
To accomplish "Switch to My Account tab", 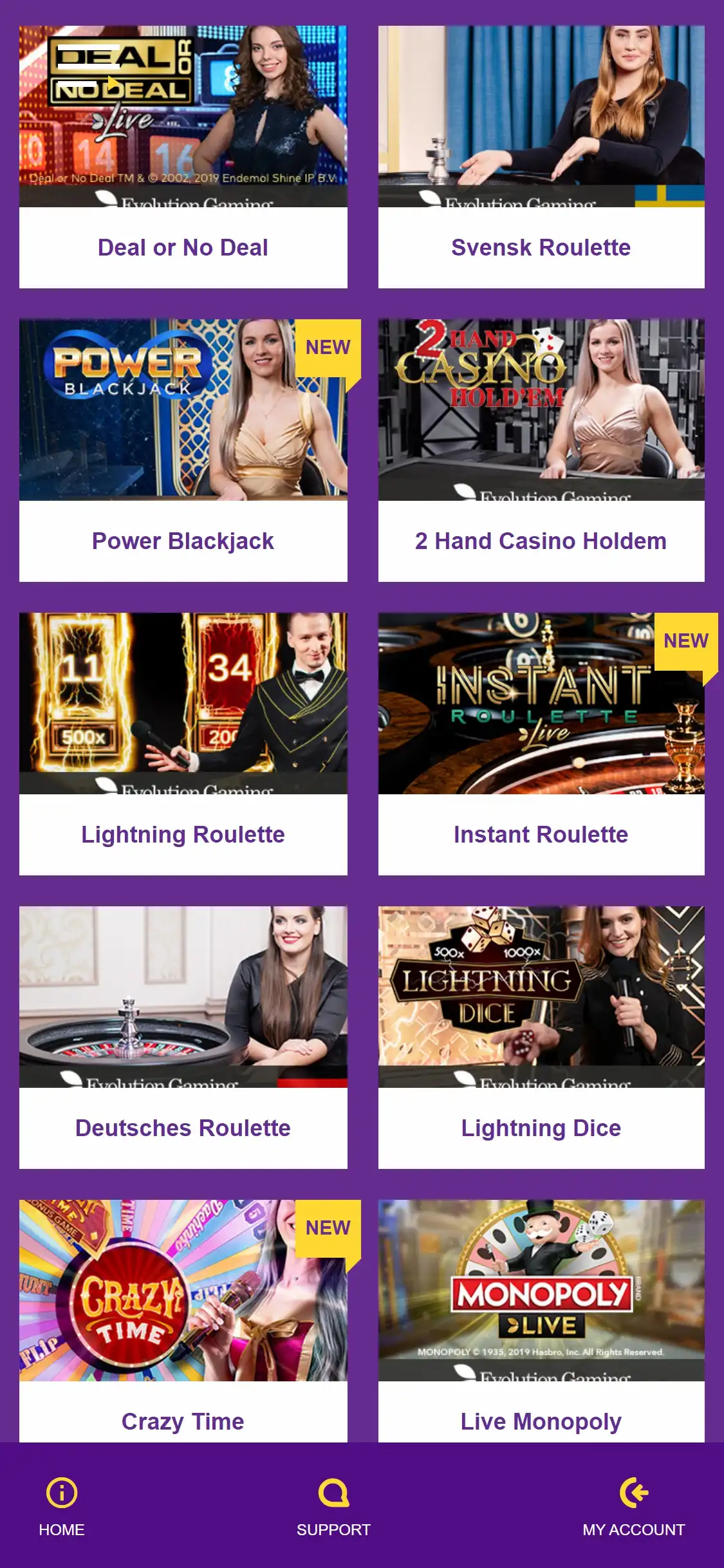I will [x=633, y=1506].
